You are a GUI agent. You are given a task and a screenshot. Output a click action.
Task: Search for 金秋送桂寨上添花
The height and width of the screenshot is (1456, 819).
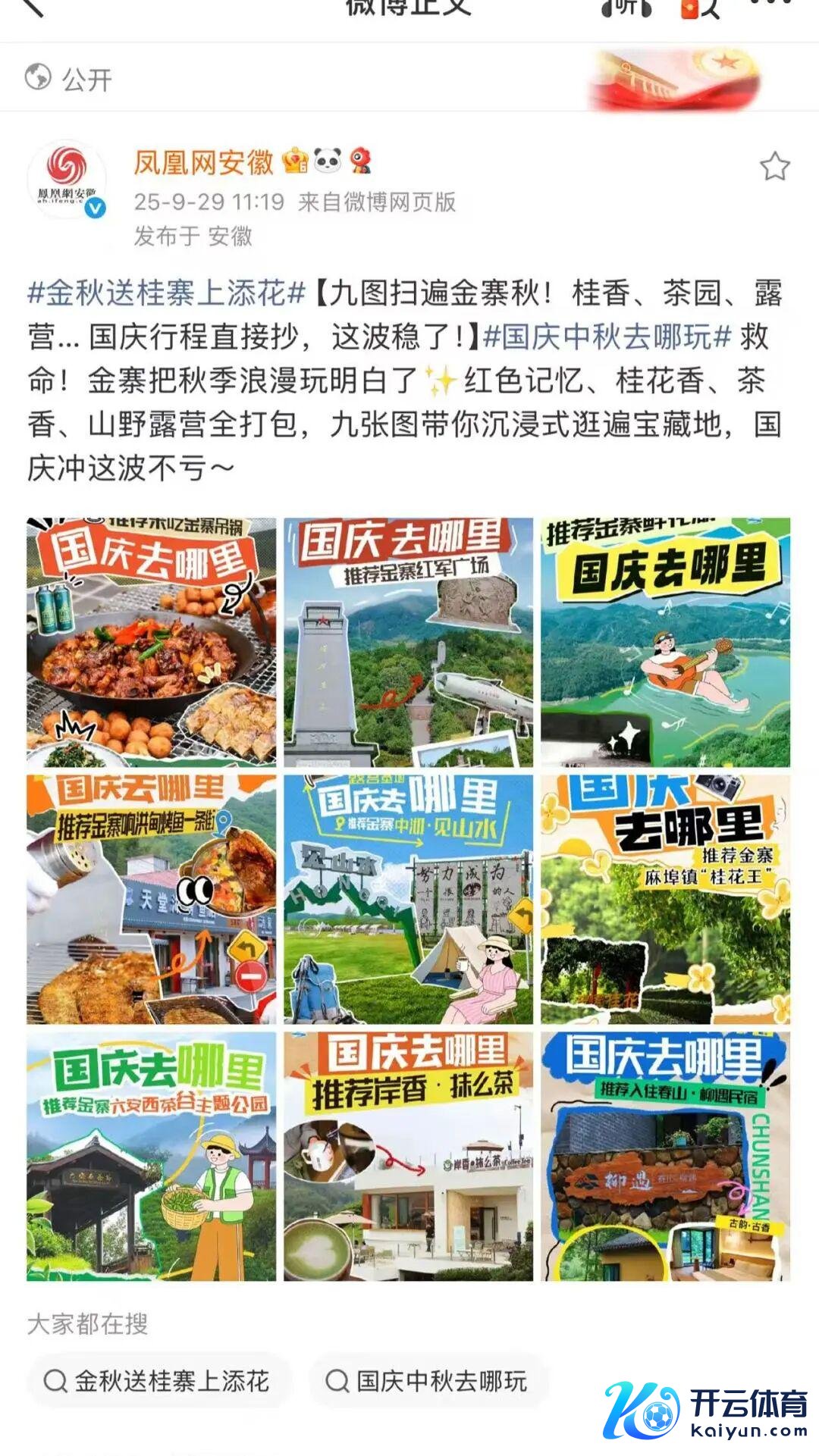[158, 1381]
